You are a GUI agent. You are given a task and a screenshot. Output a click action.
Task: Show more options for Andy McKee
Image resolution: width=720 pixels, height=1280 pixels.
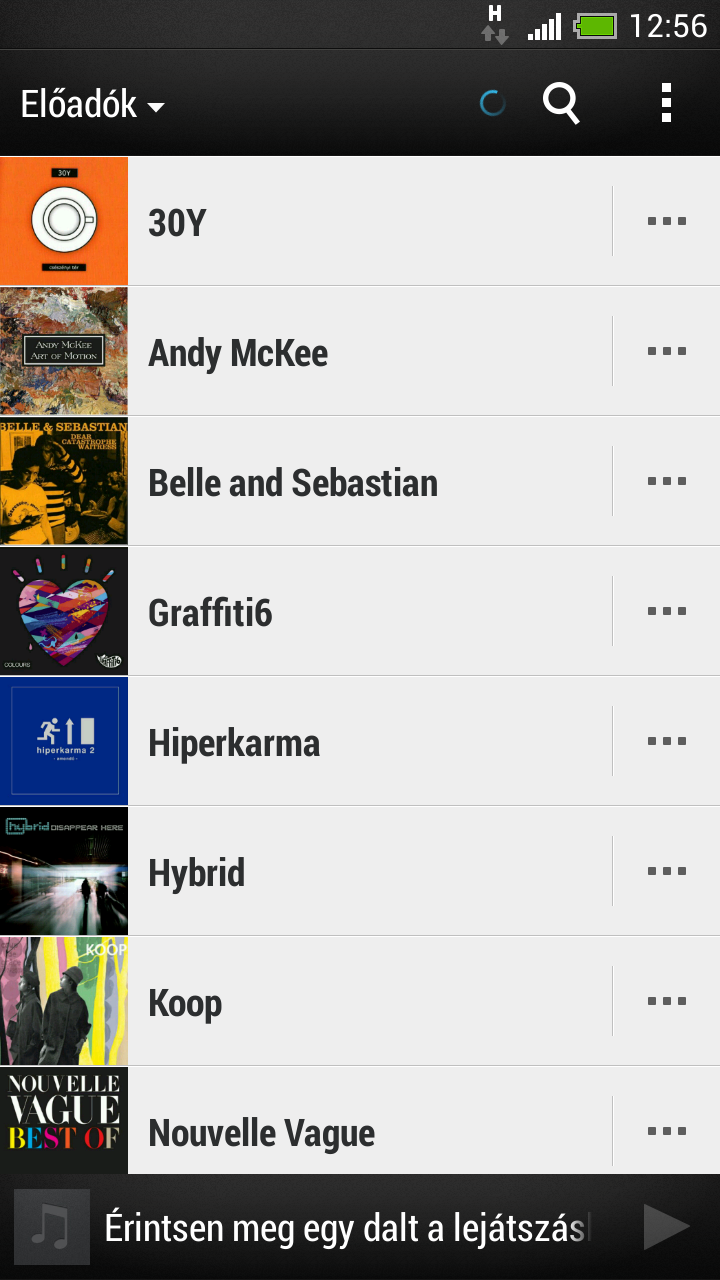click(667, 351)
